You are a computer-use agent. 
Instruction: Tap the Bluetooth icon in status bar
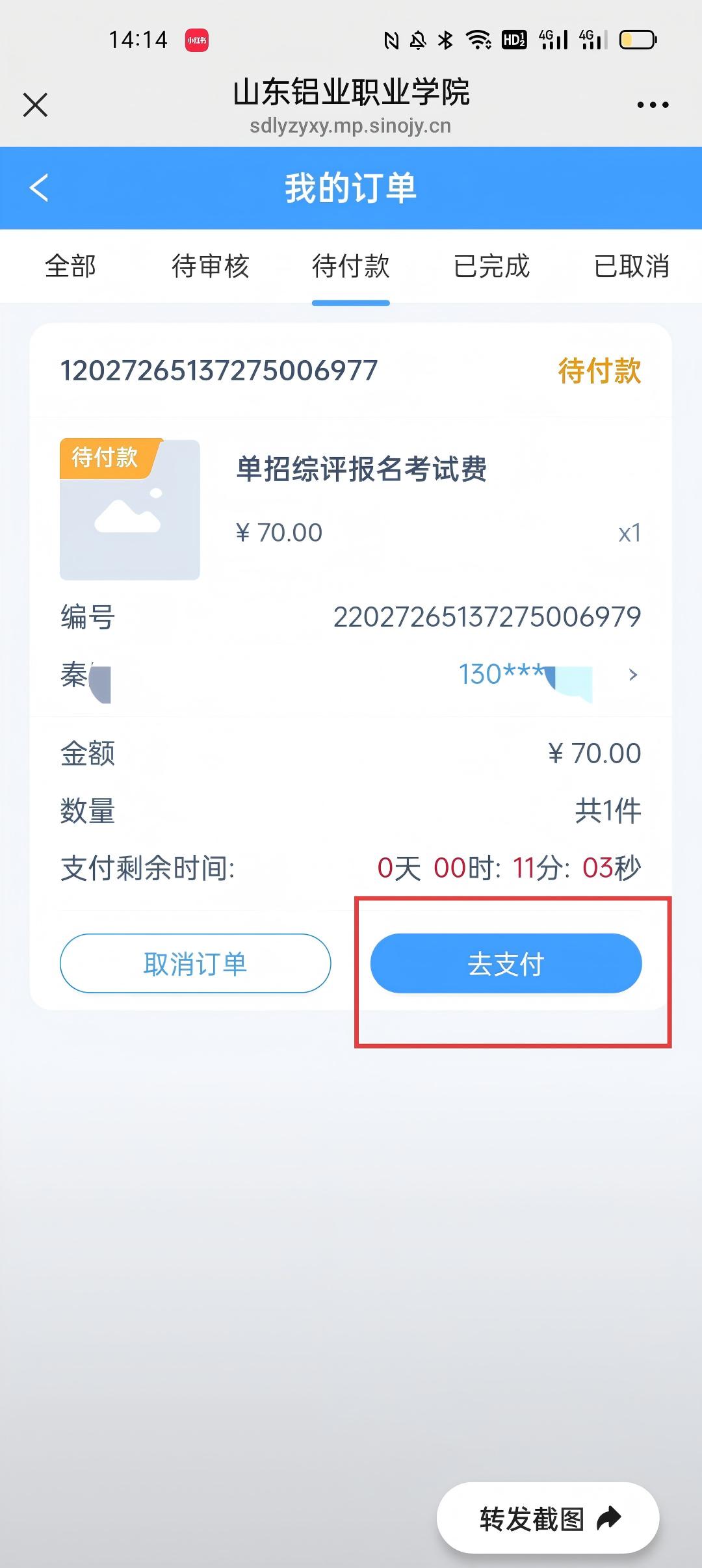tap(445, 40)
